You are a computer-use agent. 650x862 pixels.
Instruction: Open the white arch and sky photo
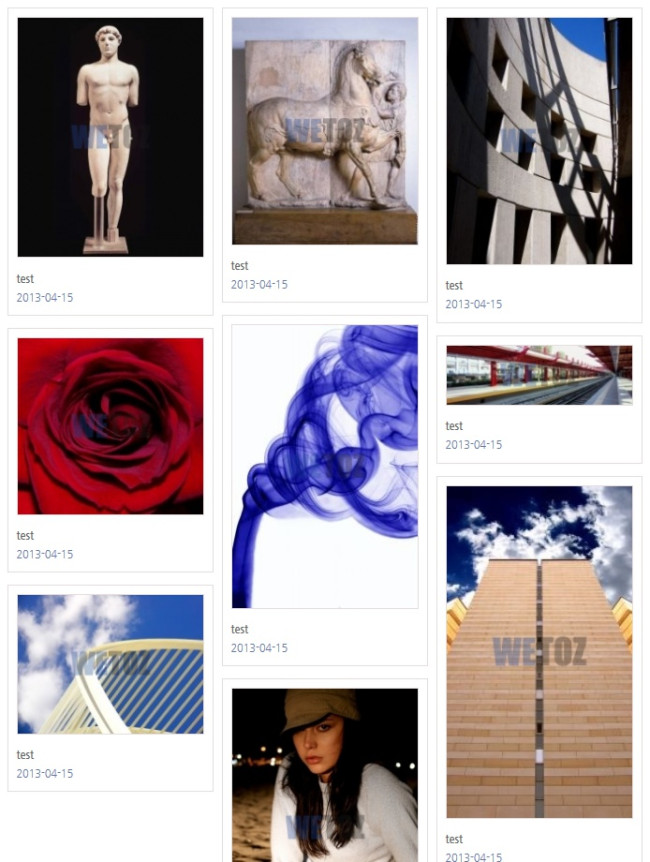pos(110,664)
